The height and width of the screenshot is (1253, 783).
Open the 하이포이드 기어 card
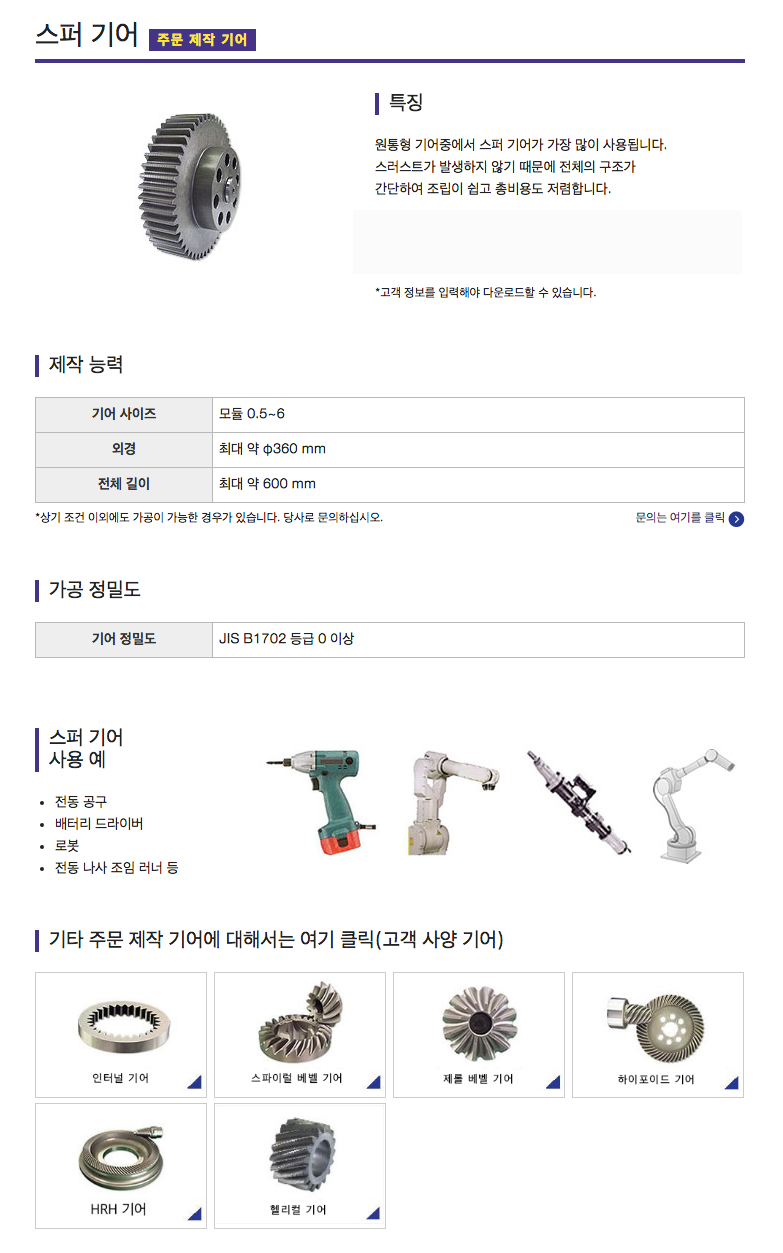click(x=657, y=1034)
